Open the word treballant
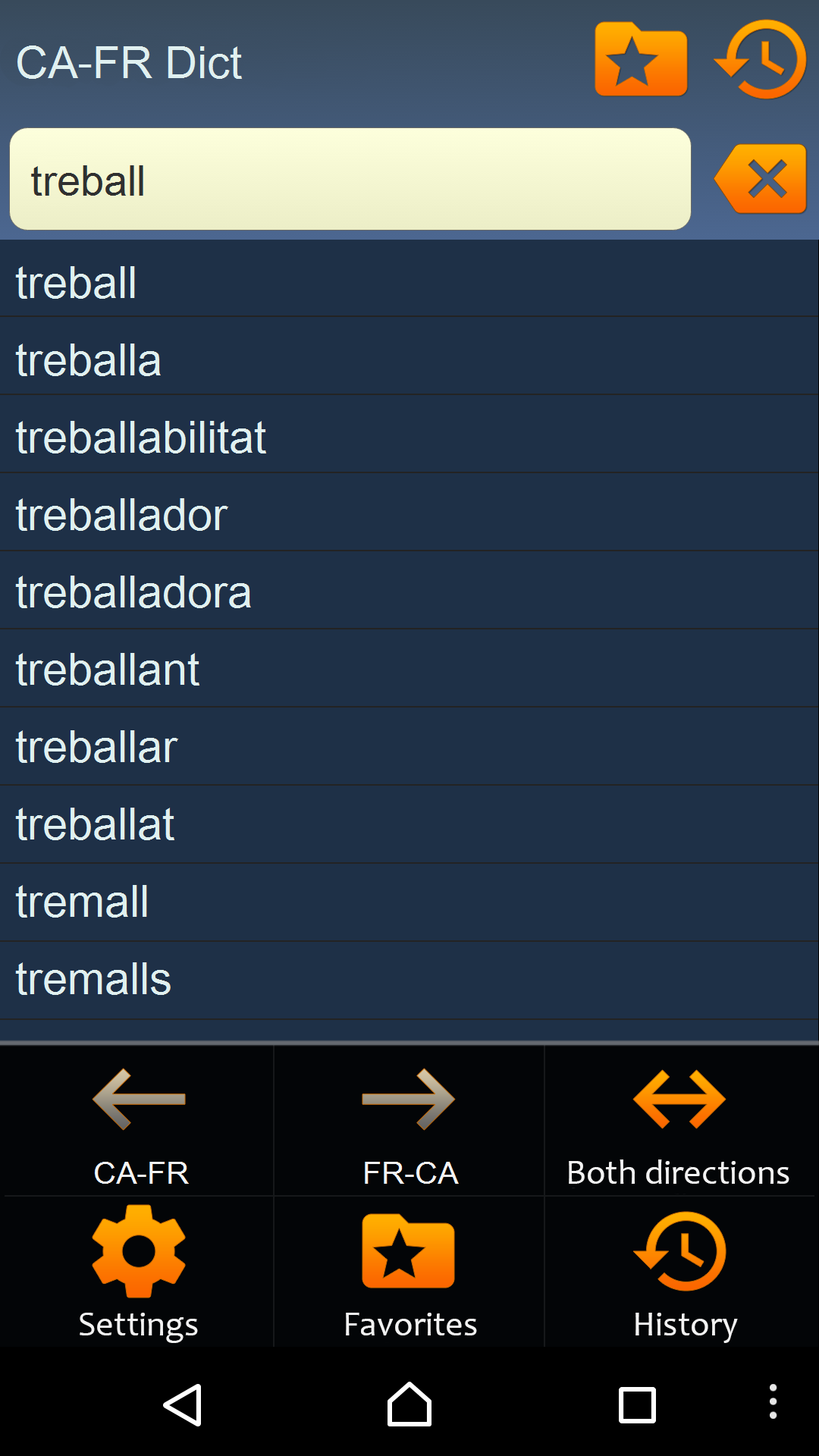This screenshot has height=1456, width=819. coord(409,670)
